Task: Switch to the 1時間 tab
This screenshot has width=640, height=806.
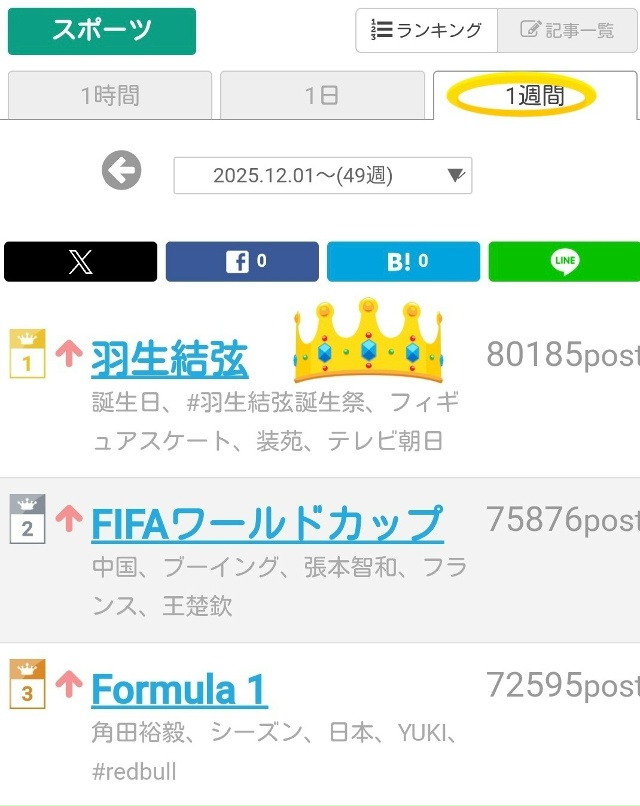Action: [x=110, y=96]
